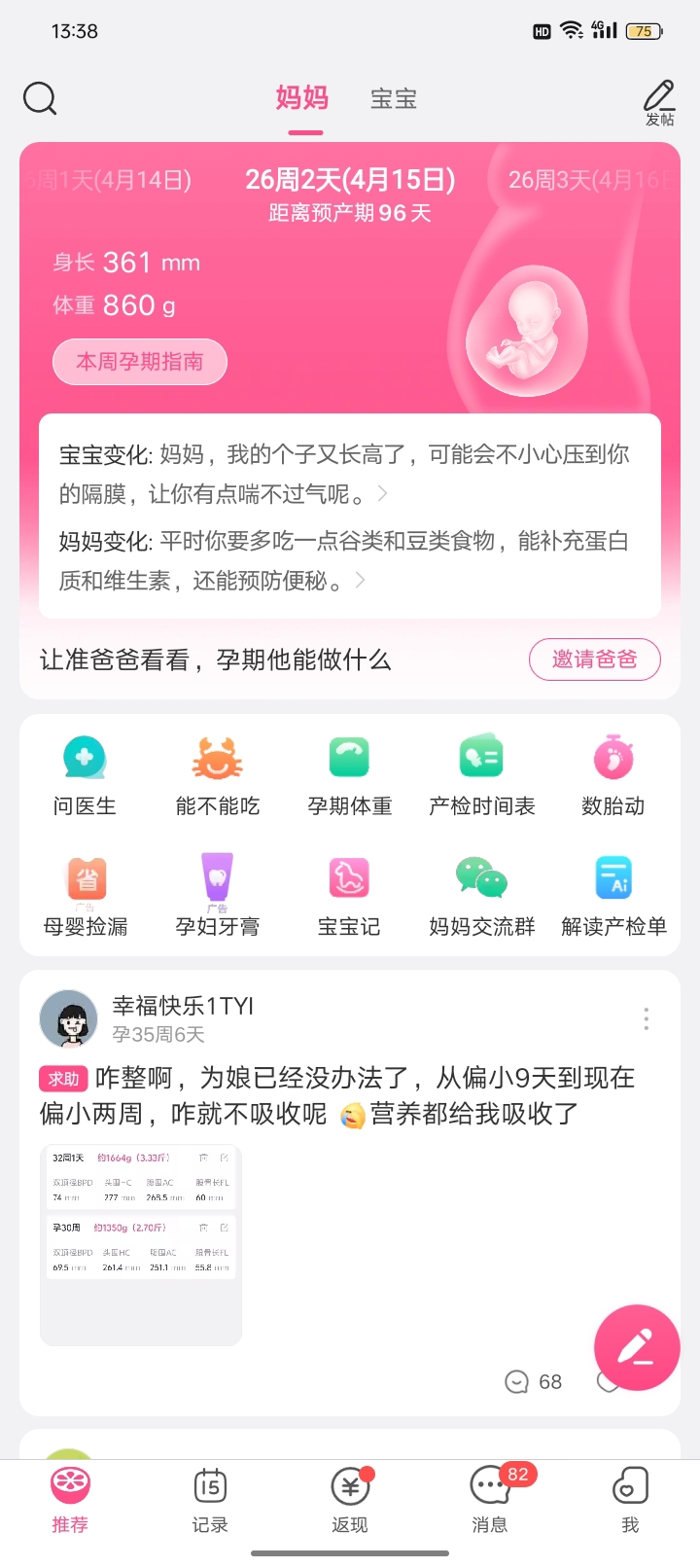This screenshot has width=700, height=1568.
Task: Open the 我 profile tab
Action: [x=630, y=1500]
